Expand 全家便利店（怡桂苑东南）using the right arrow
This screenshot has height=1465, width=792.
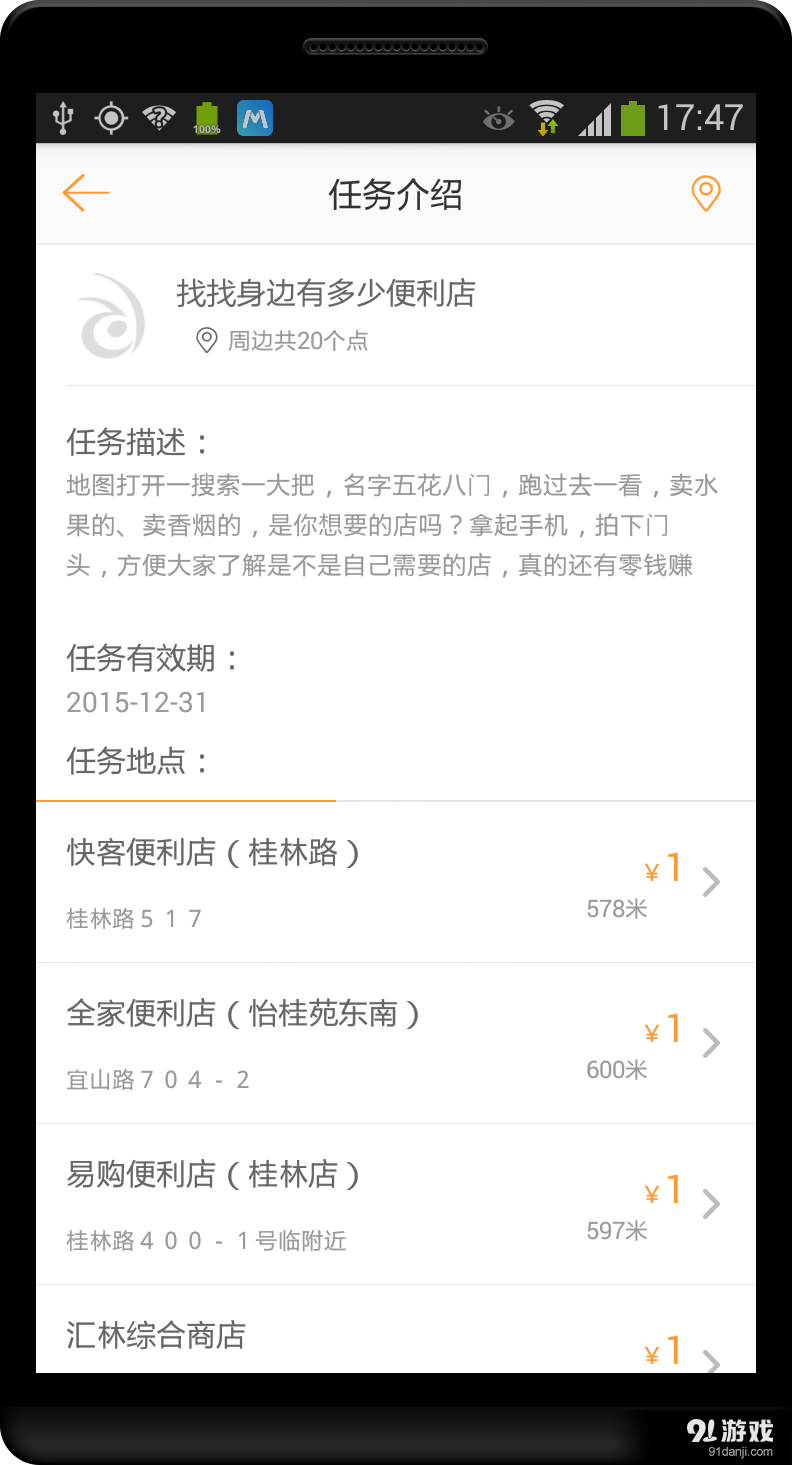pyautogui.click(x=712, y=1042)
